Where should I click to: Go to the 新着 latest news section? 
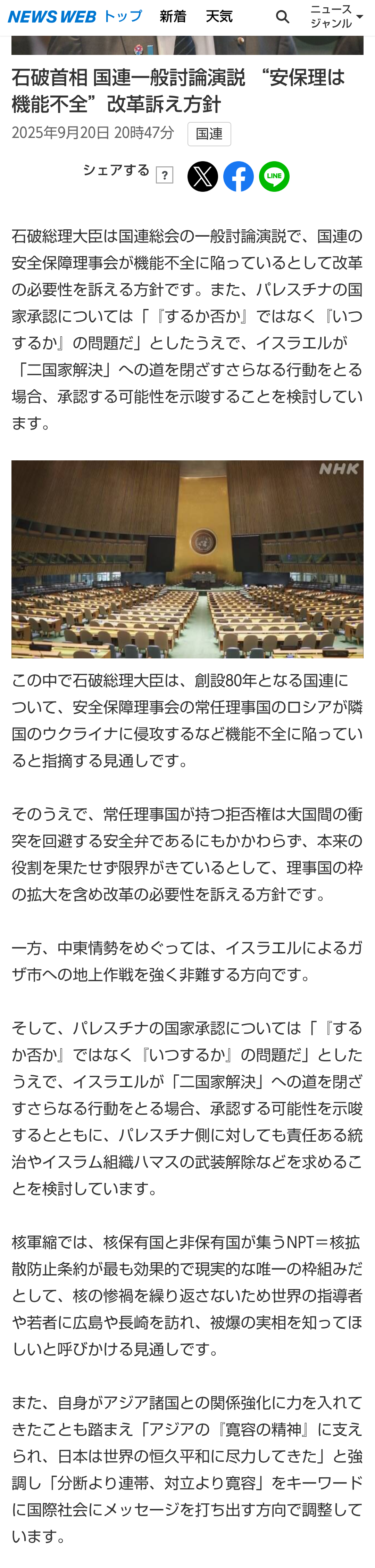tap(173, 16)
